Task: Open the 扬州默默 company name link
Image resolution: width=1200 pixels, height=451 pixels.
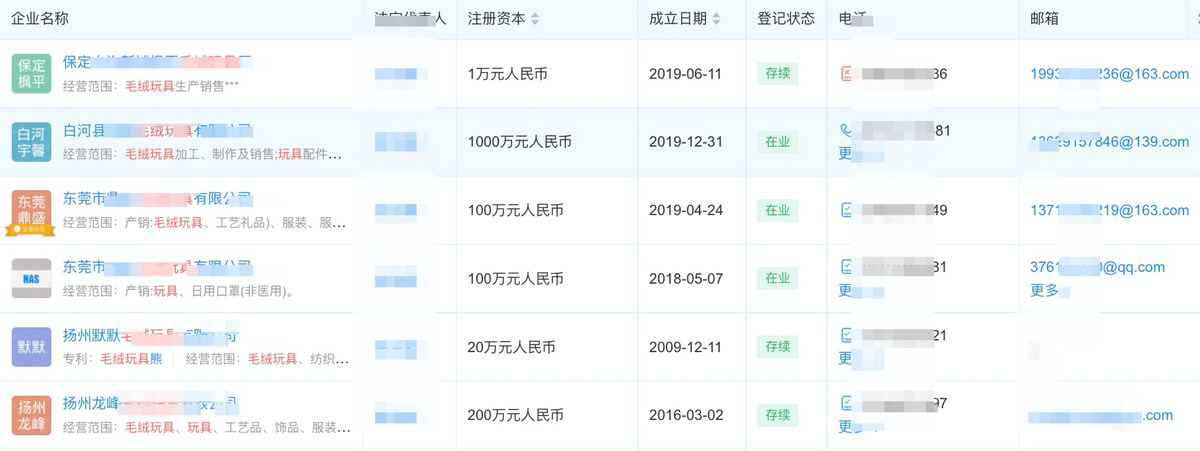Action: click(x=150, y=335)
